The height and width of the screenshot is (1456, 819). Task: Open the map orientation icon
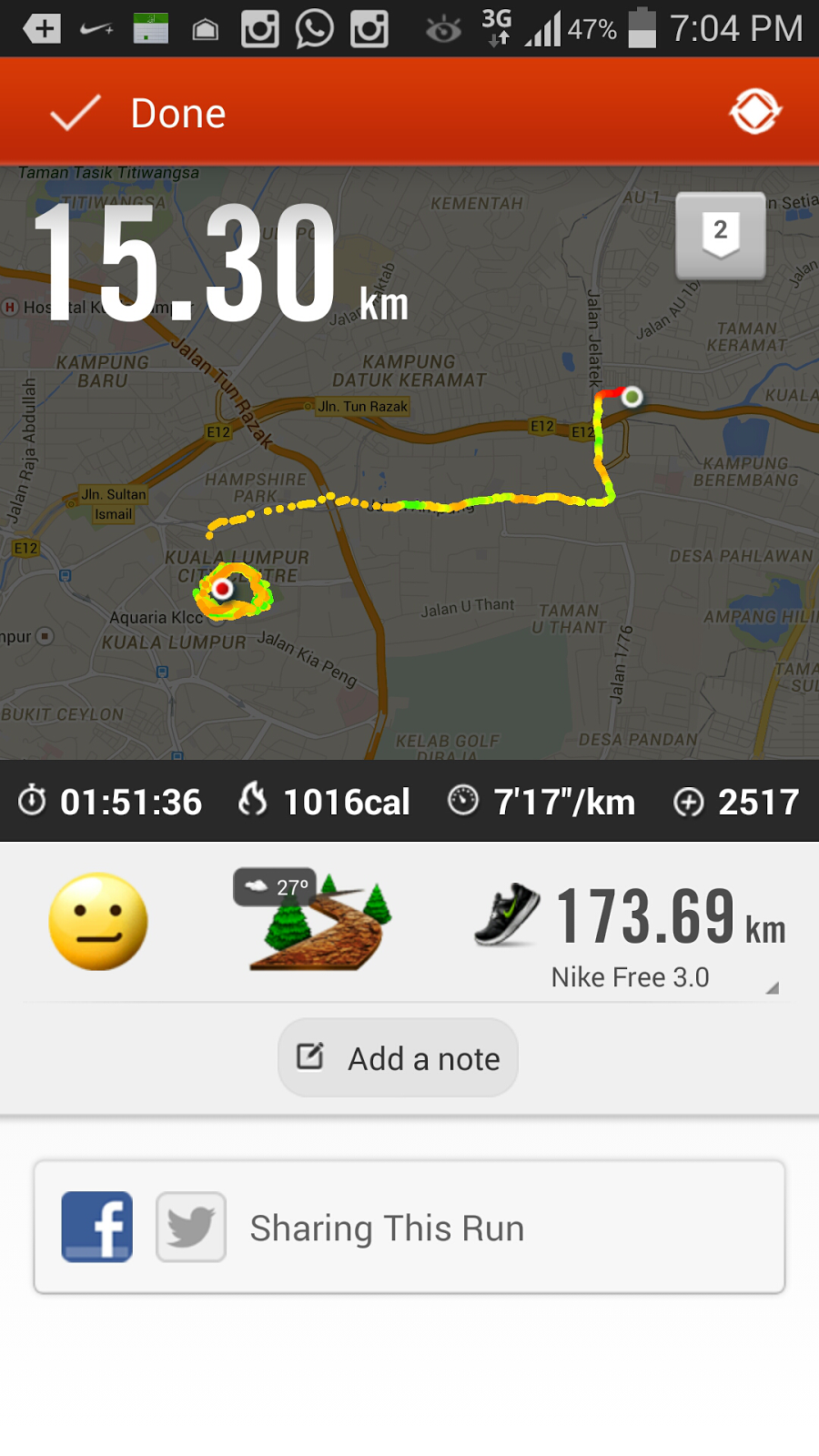coord(754,112)
